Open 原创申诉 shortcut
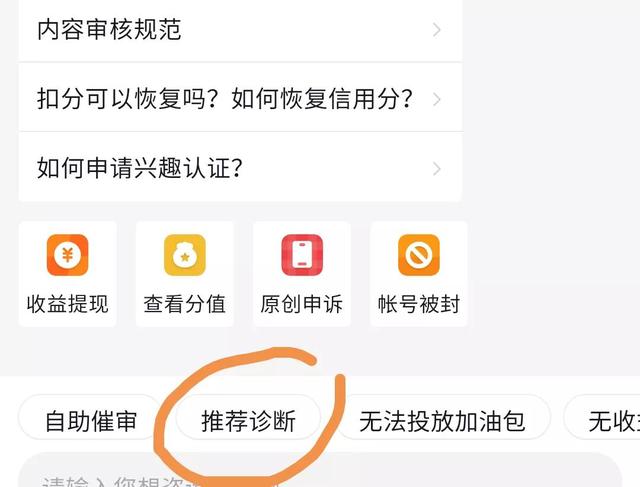This screenshot has height=487, width=640. [301, 274]
